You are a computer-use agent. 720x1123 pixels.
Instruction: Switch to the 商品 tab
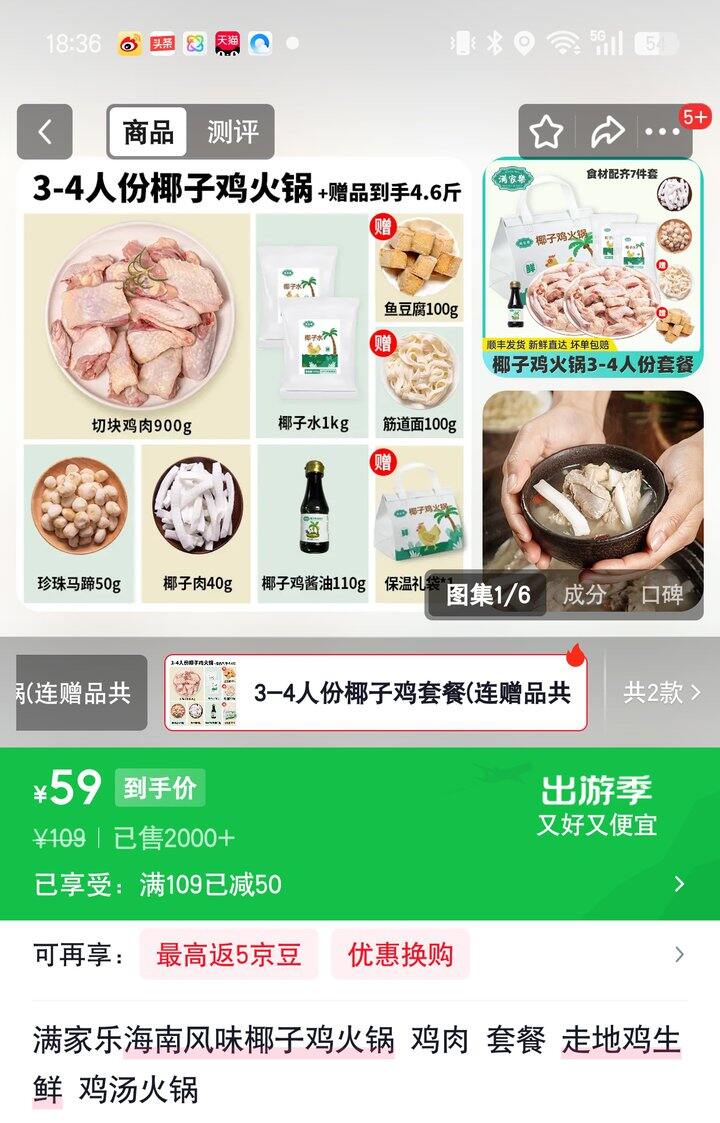point(146,131)
